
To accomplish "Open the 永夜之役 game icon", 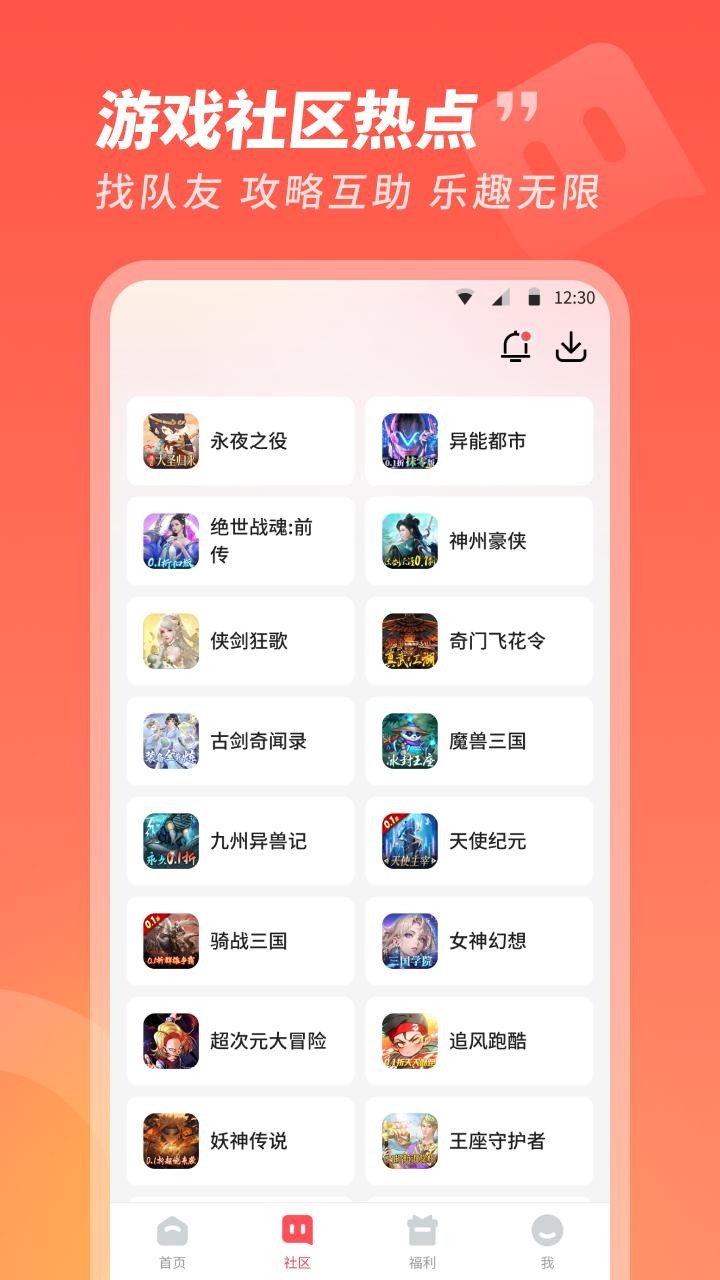I will [170, 440].
